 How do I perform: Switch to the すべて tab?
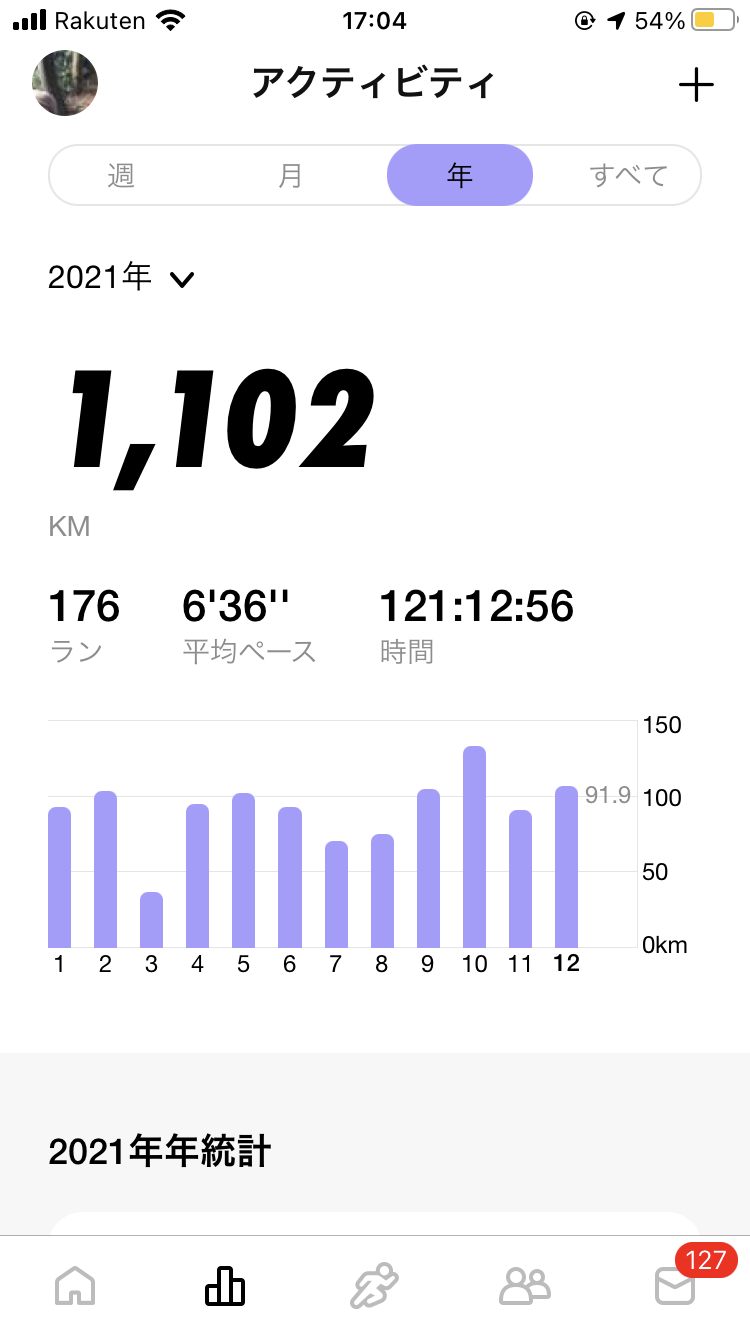(x=629, y=176)
